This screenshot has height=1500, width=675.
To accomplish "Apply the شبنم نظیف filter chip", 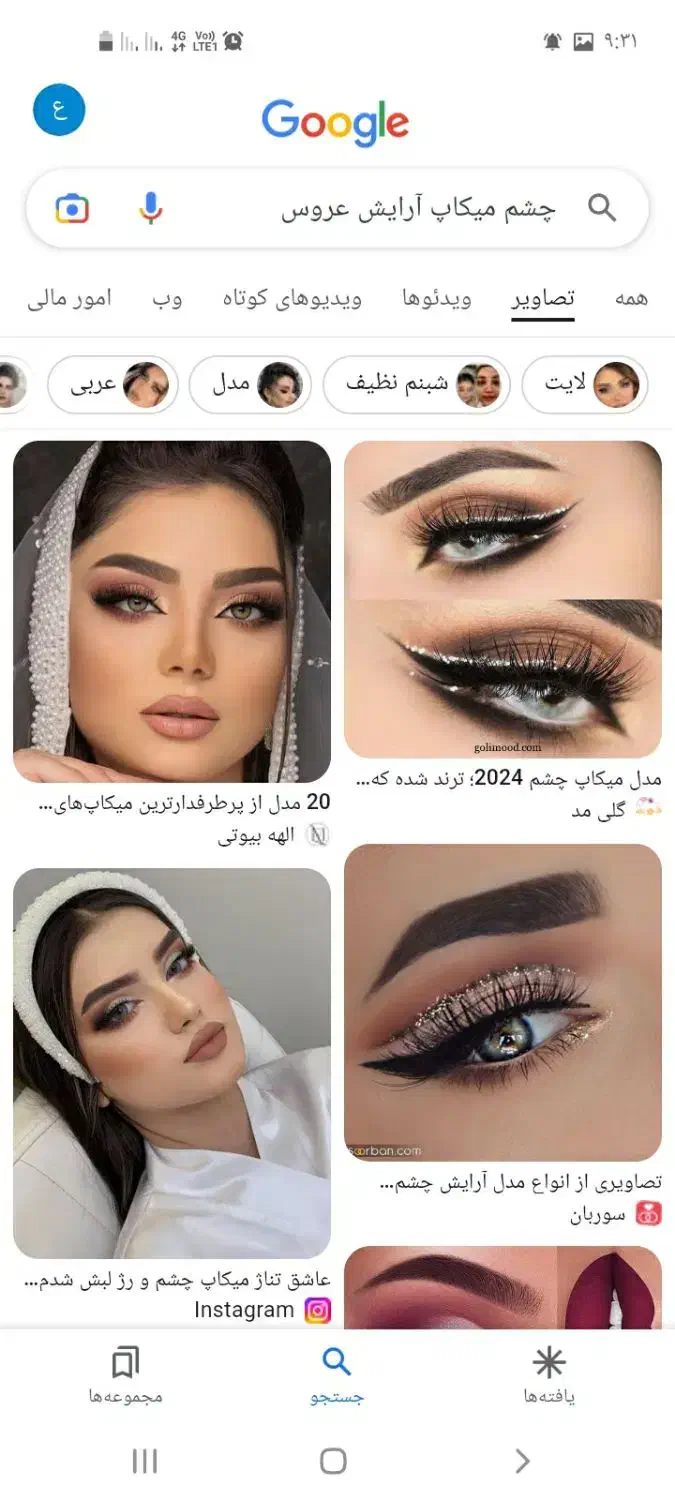I will coord(416,384).
